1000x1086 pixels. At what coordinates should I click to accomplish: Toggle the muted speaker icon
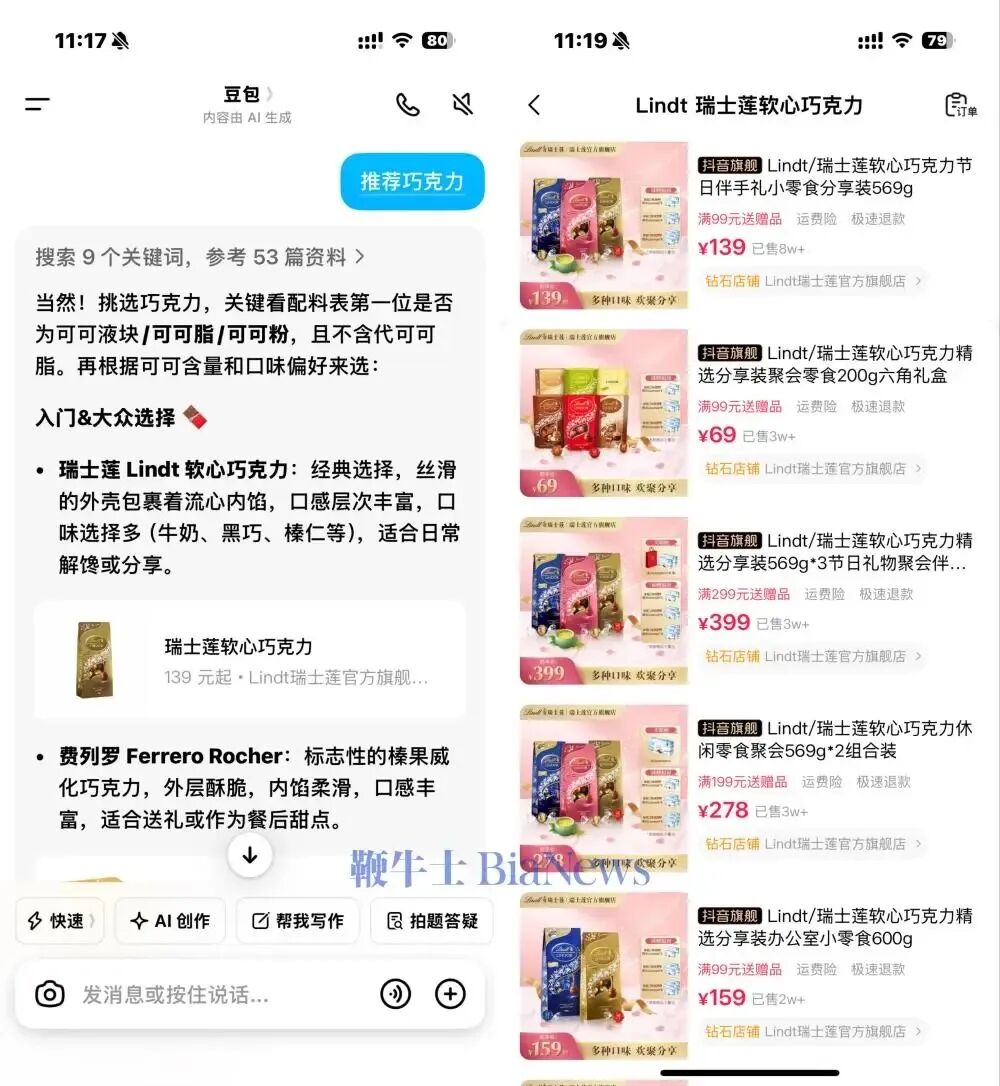462,105
